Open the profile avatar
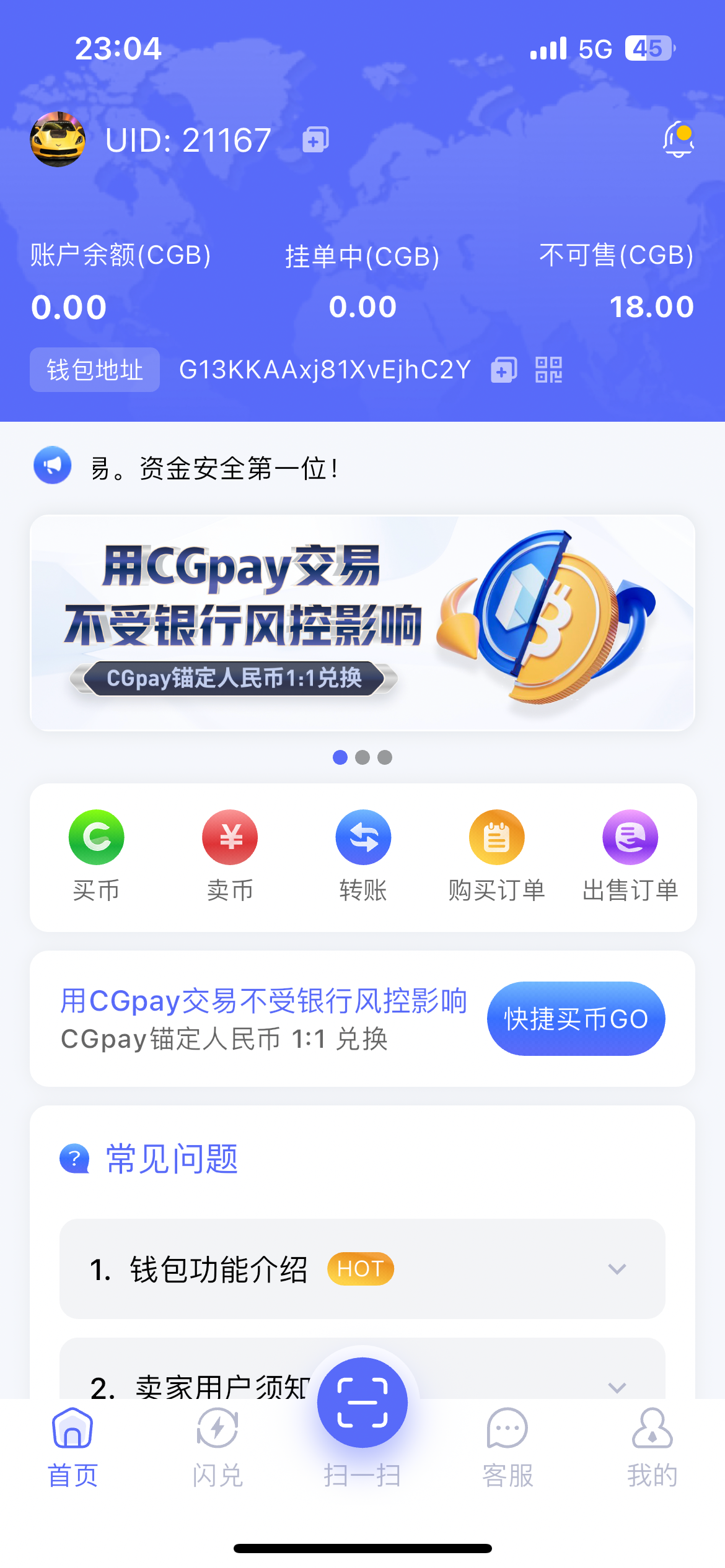725x1568 pixels. (58, 139)
